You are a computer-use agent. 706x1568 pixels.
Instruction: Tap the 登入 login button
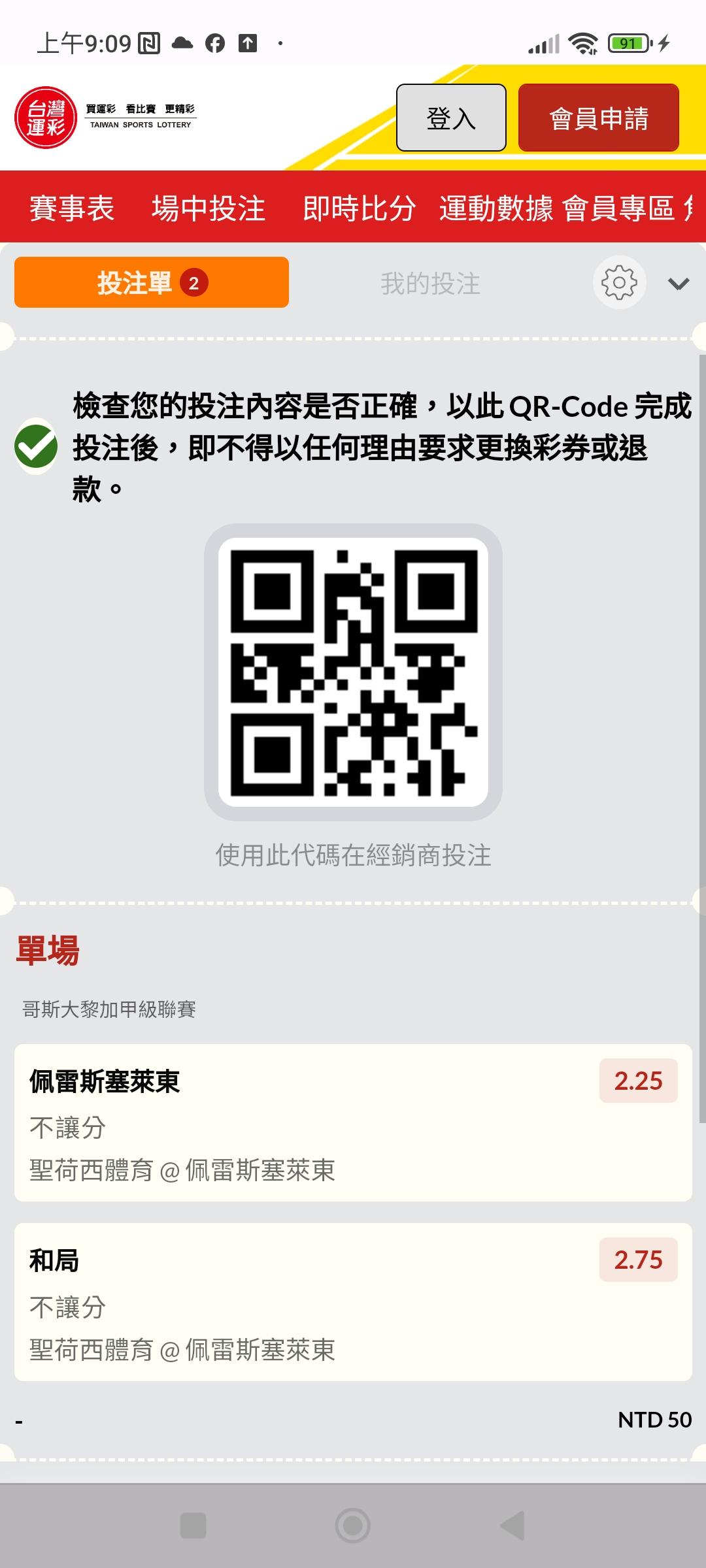(x=451, y=118)
